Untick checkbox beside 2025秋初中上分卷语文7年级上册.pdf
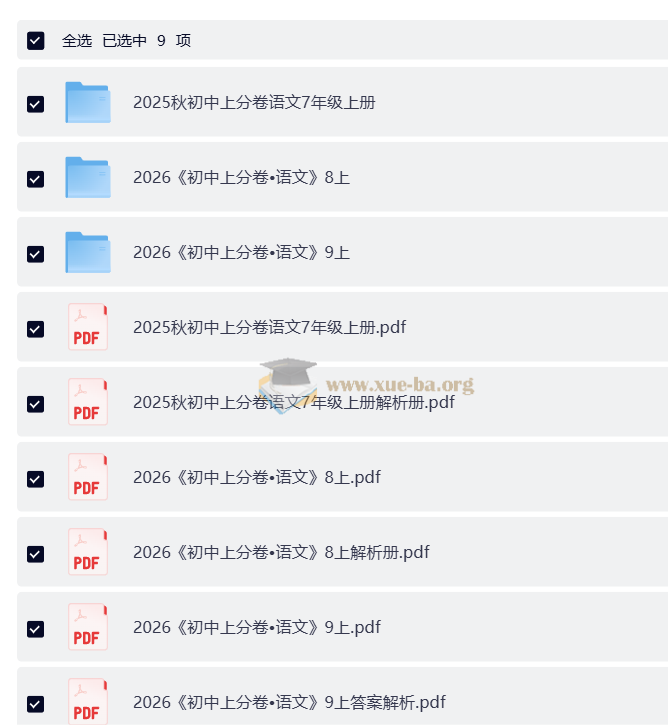668x727 pixels. 36,329
